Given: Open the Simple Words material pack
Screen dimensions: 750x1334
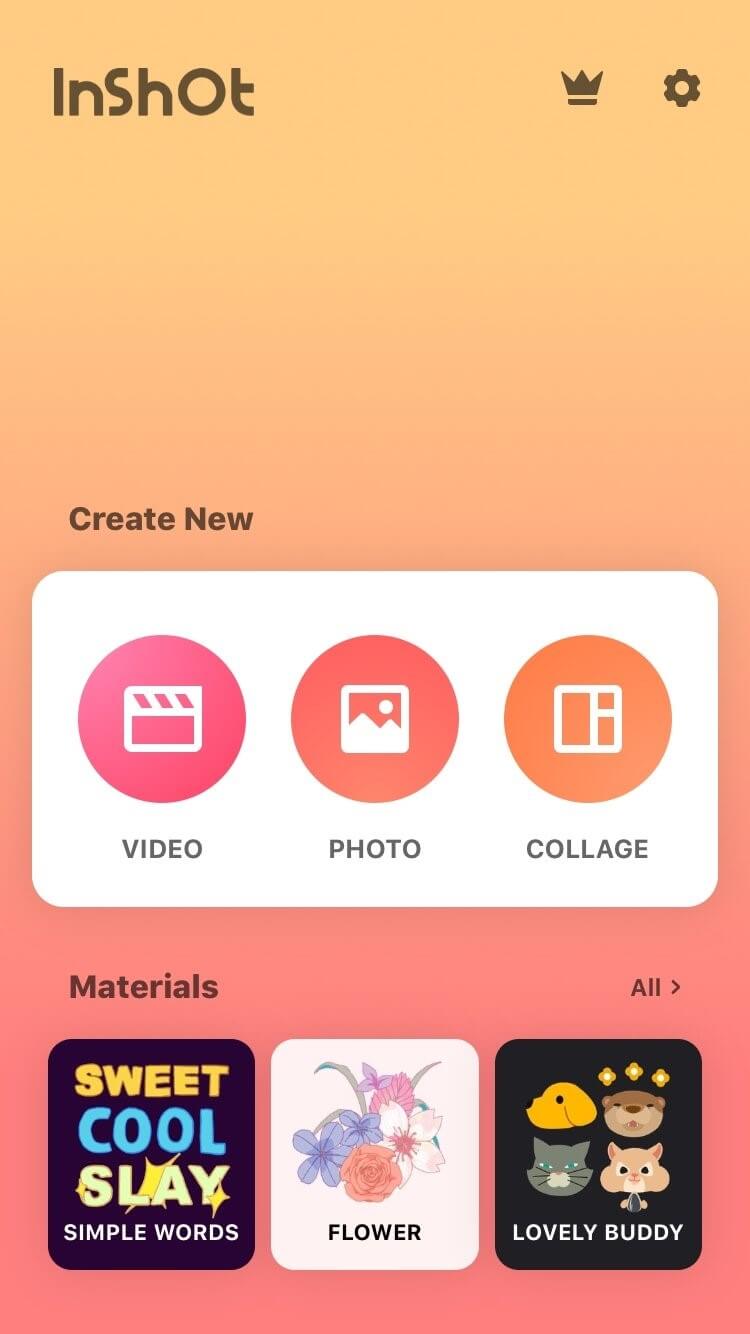Looking at the screenshot, I should 152,1154.
